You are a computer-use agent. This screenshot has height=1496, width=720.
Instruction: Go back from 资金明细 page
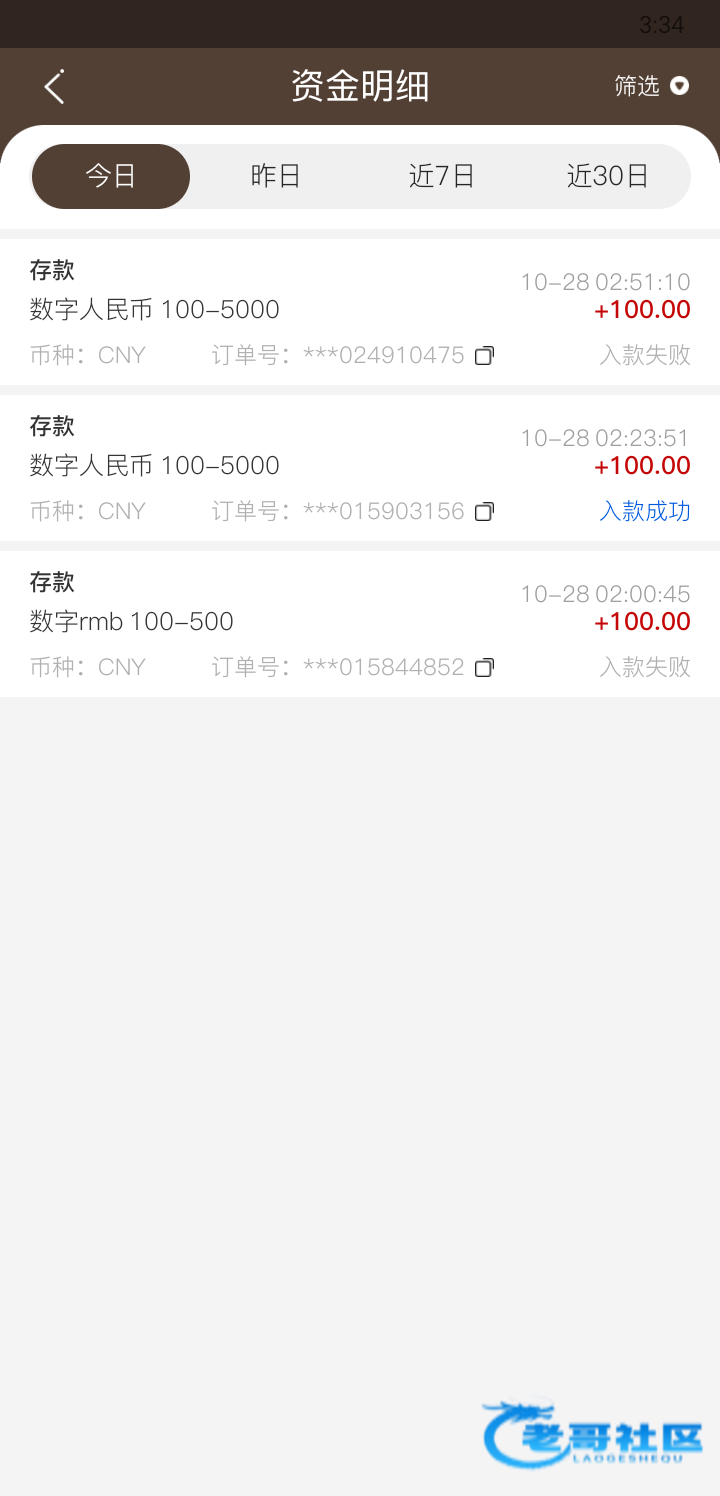click(x=54, y=87)
